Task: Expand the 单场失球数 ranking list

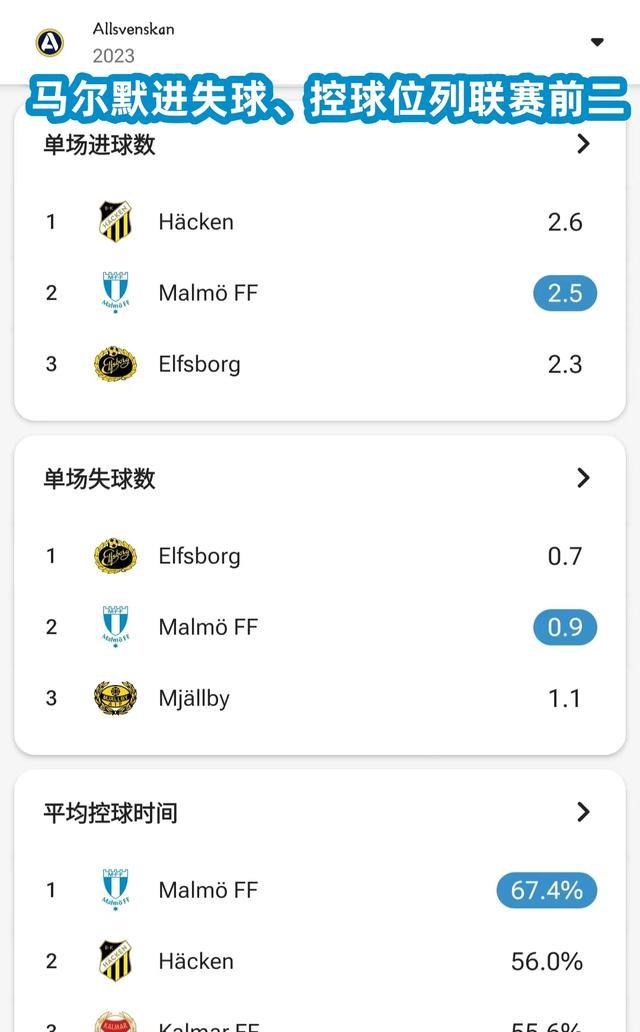Action: coord(583,478)
